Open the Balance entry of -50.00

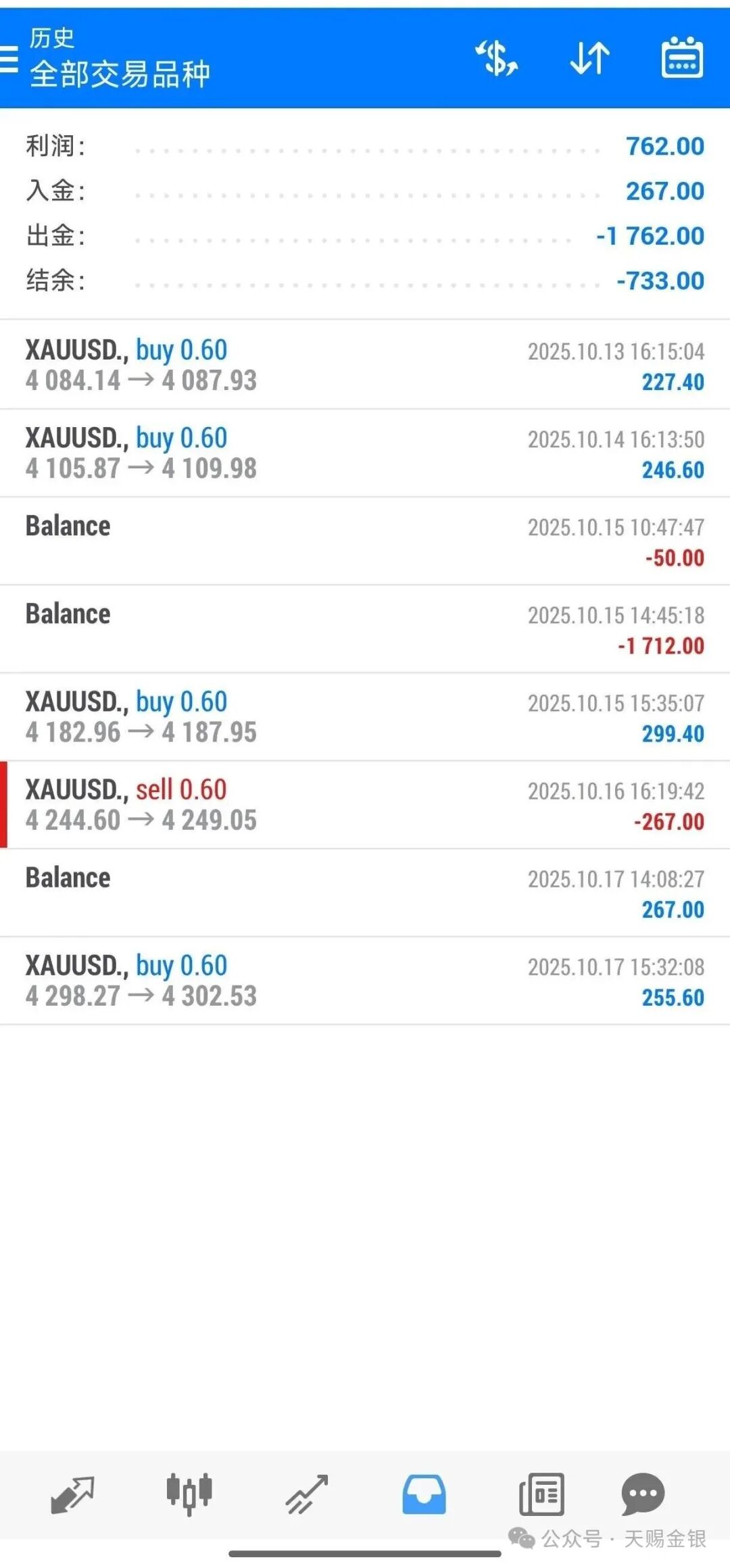[x=365, y=541]
